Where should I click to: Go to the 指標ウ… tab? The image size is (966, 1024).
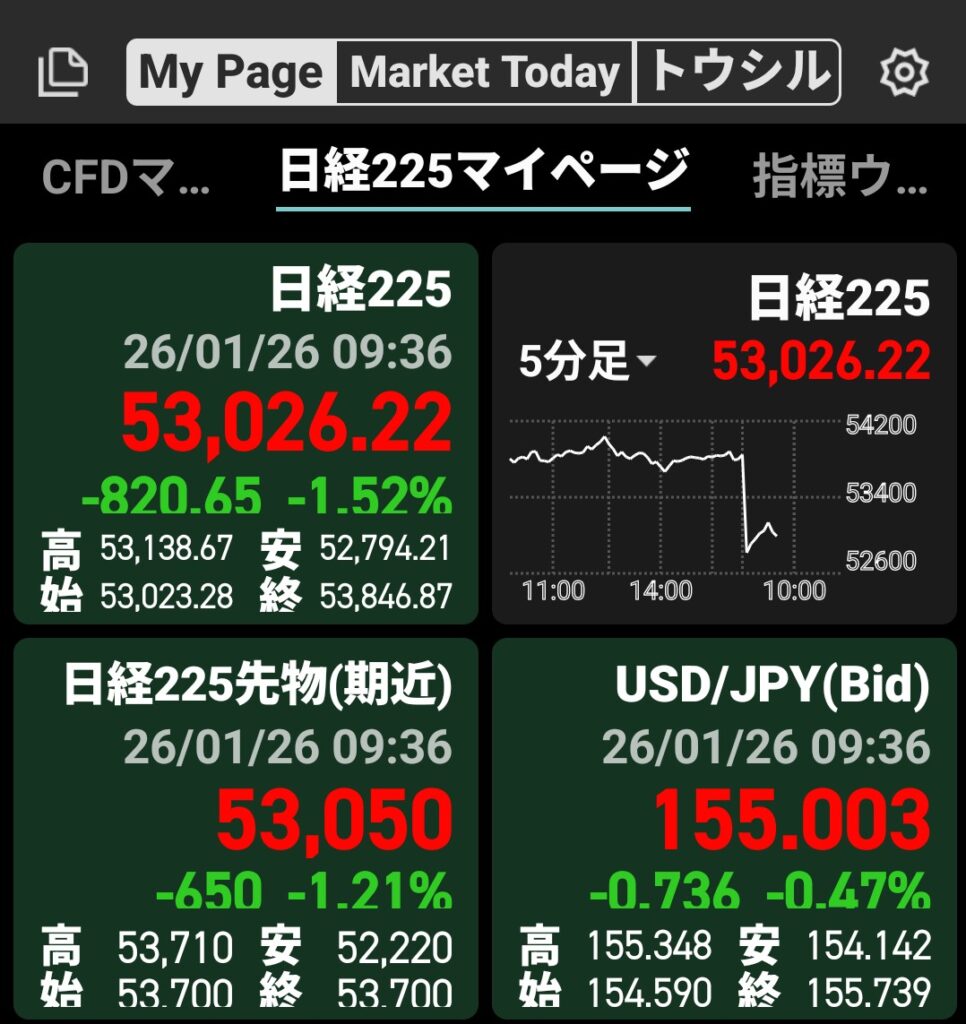pos(840,179)
